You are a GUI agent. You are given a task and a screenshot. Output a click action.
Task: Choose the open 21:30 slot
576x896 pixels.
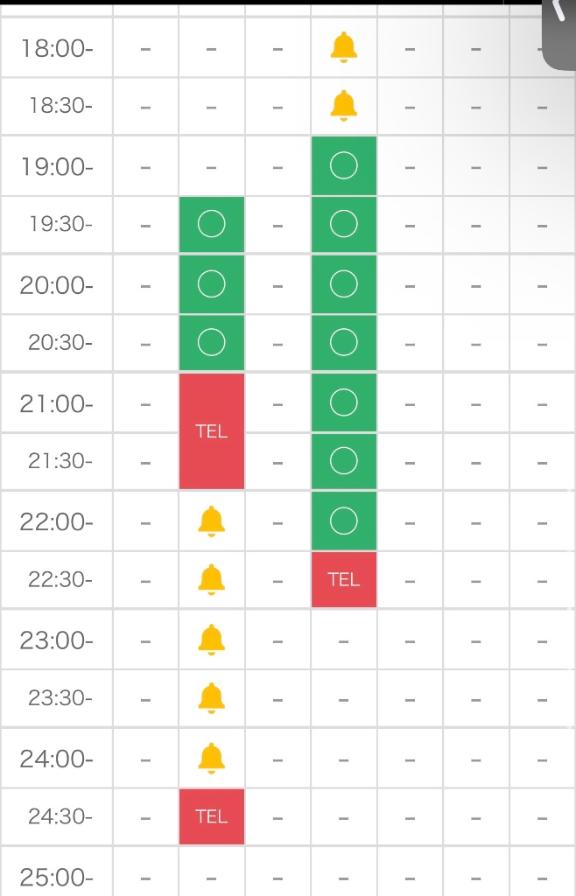point(343,461)
